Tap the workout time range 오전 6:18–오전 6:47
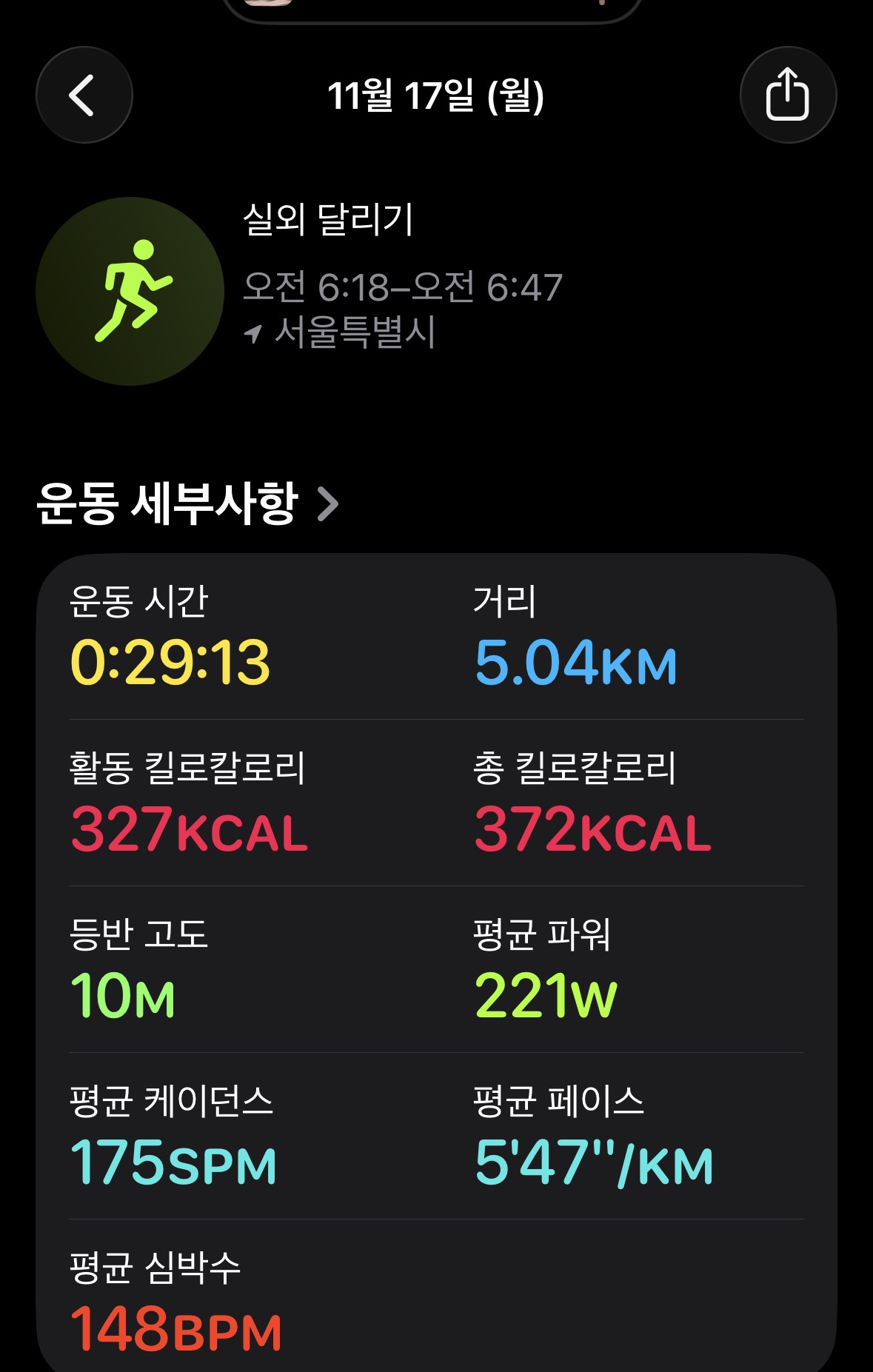This screenshot has height=1372, width=873. point(404,287)
